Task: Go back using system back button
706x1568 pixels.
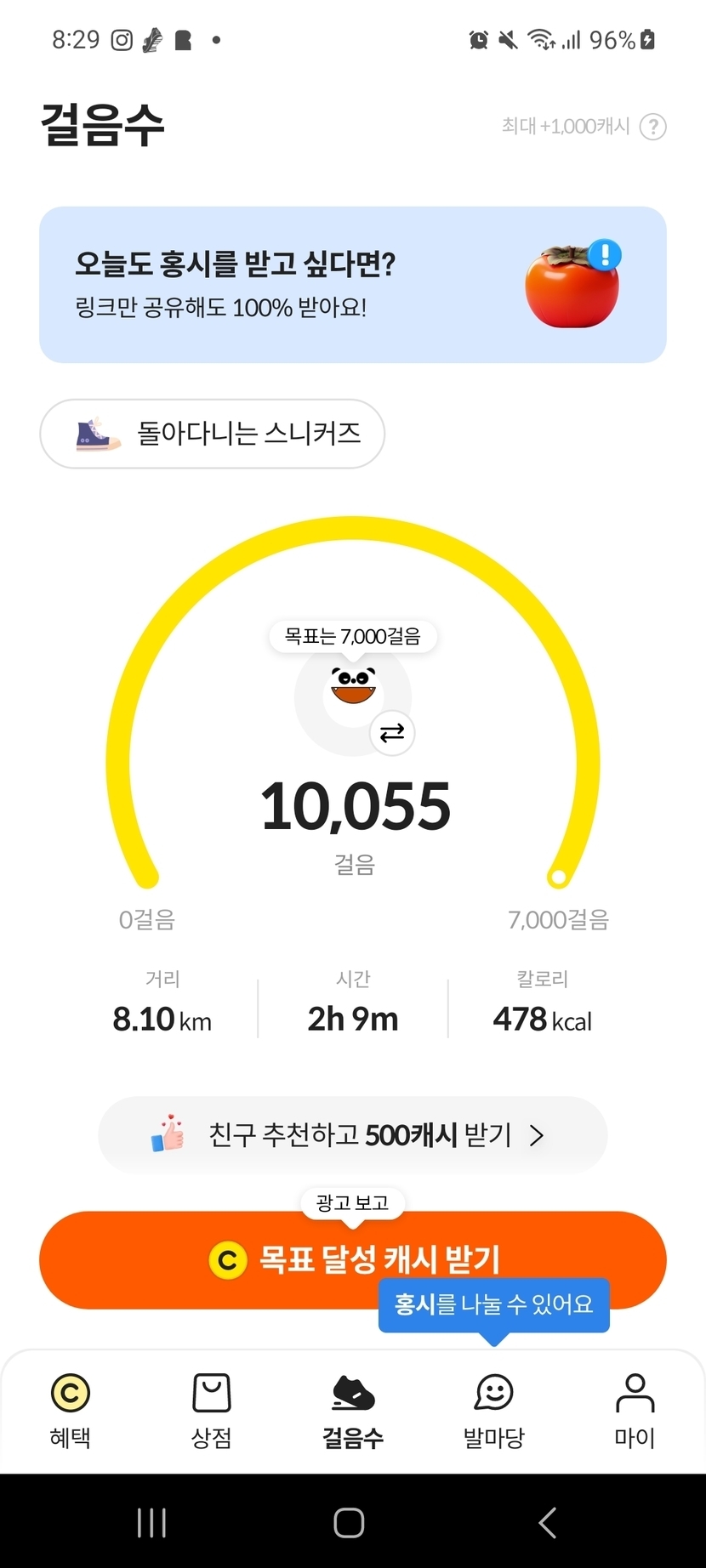Action: pos(548,1523)
